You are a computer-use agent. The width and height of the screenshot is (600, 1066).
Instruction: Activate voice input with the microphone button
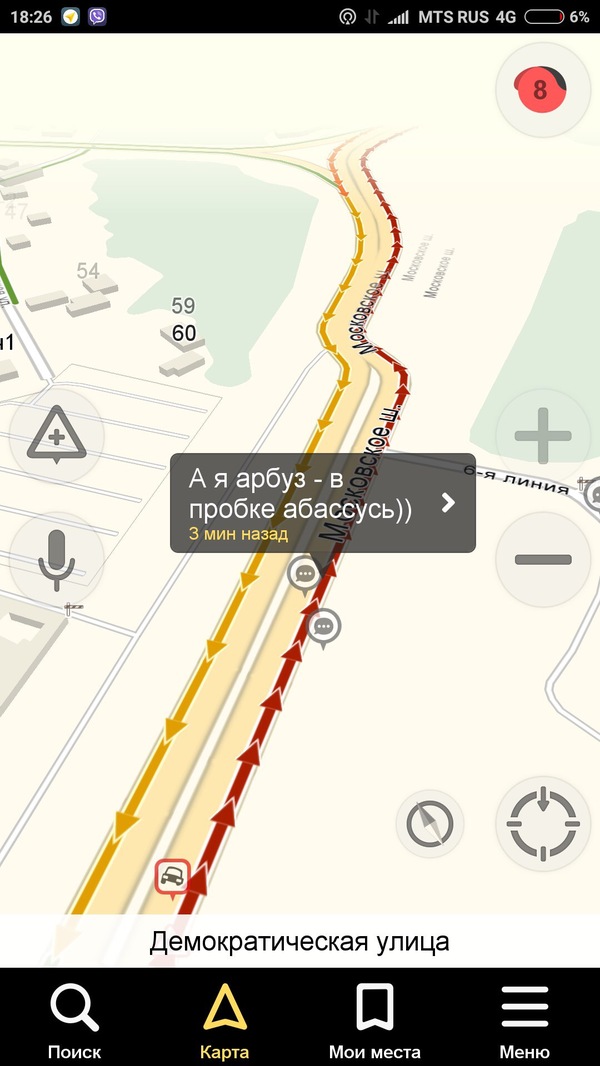coord(56,559)
